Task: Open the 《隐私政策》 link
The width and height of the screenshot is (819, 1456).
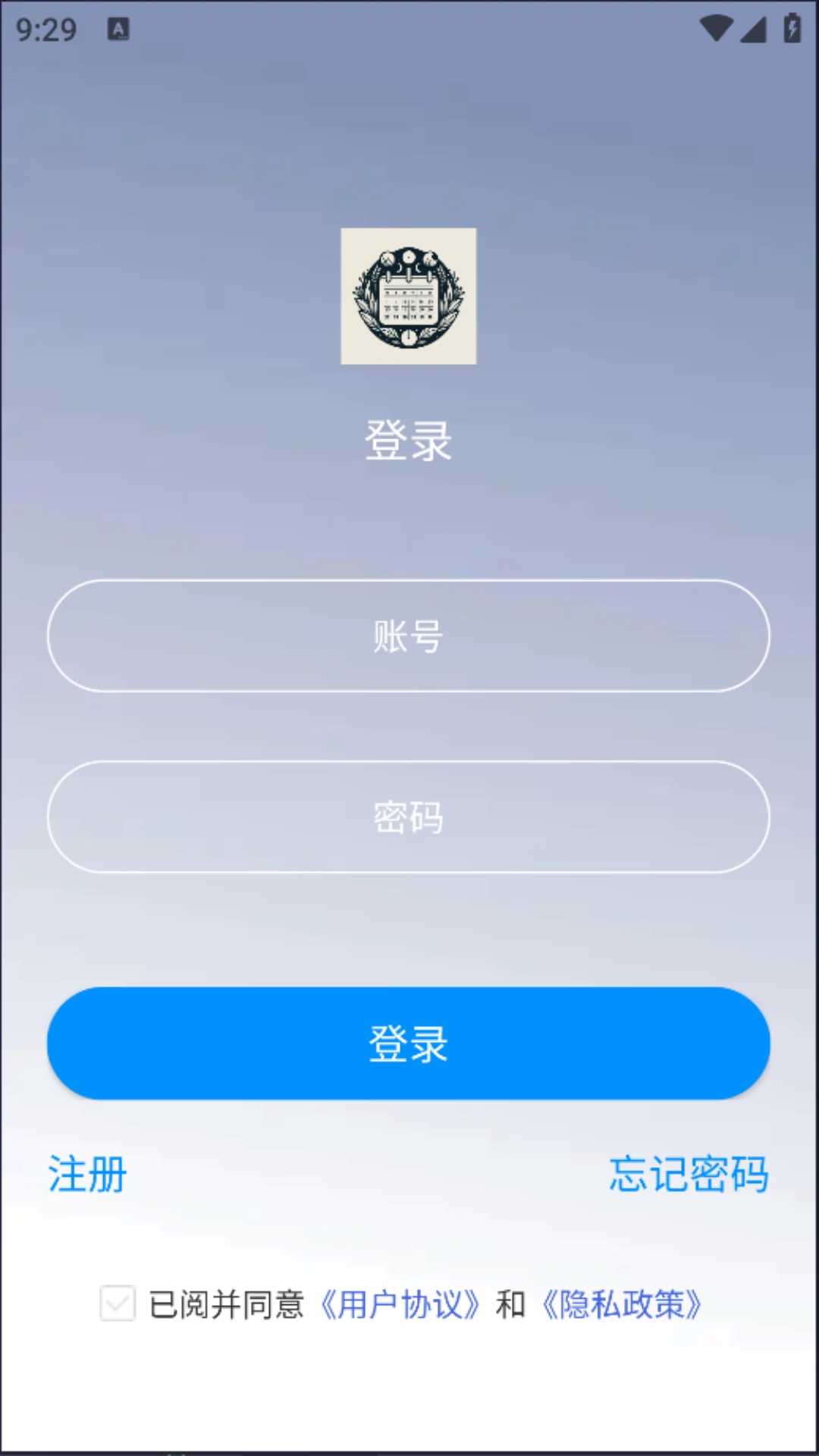Action: click(x=622, y=1304)
